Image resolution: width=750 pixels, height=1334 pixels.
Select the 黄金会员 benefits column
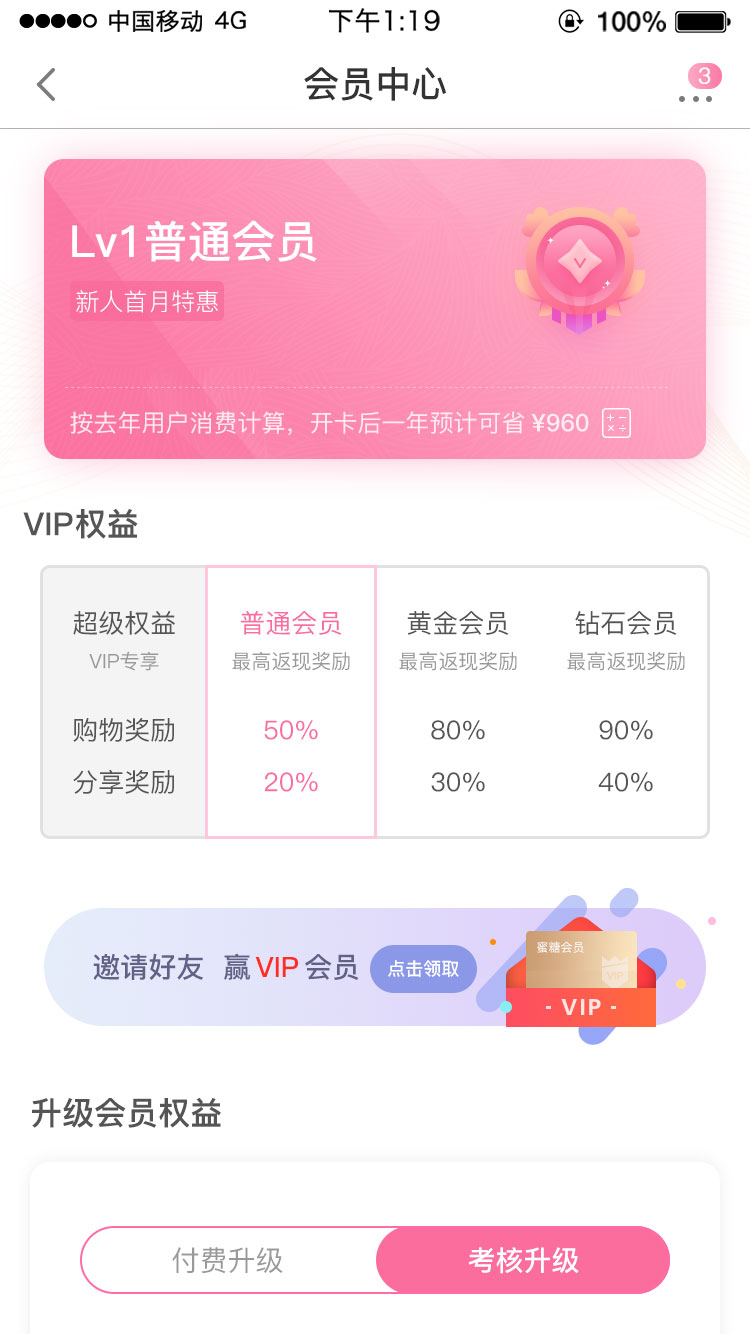(x=458, y=701)
